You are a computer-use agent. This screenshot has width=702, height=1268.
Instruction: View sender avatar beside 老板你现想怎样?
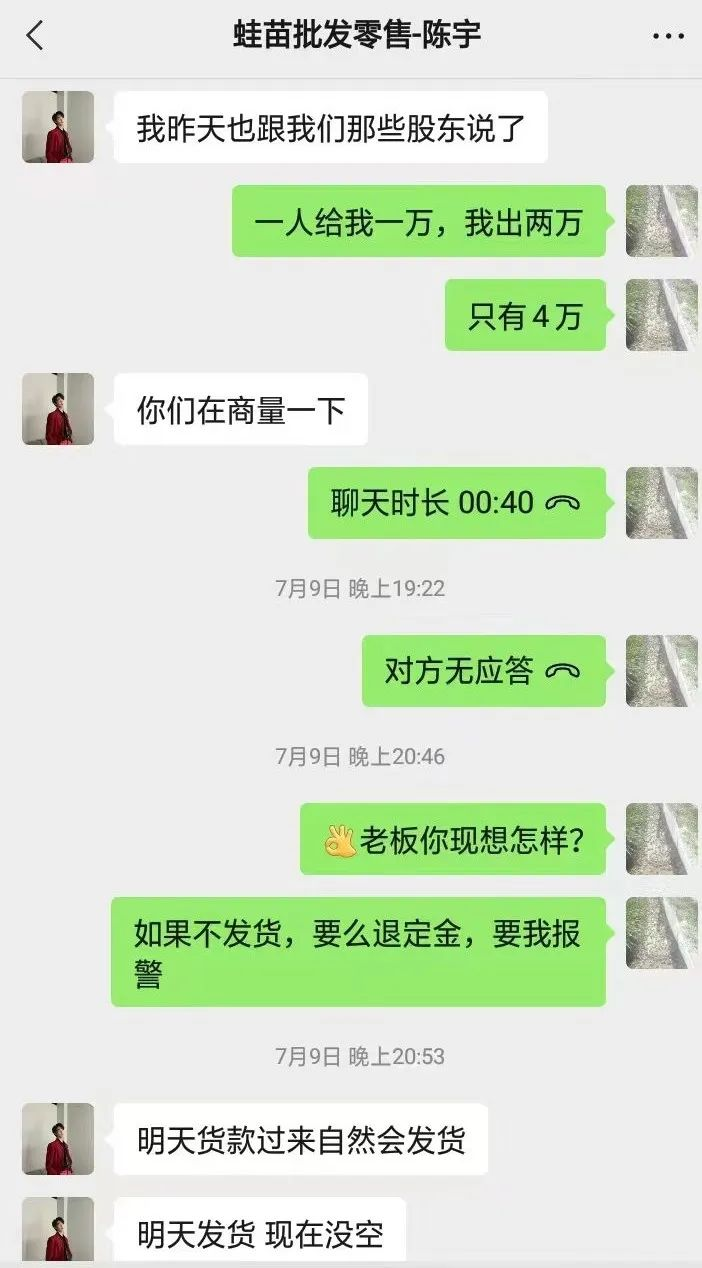tap(661, 839)
